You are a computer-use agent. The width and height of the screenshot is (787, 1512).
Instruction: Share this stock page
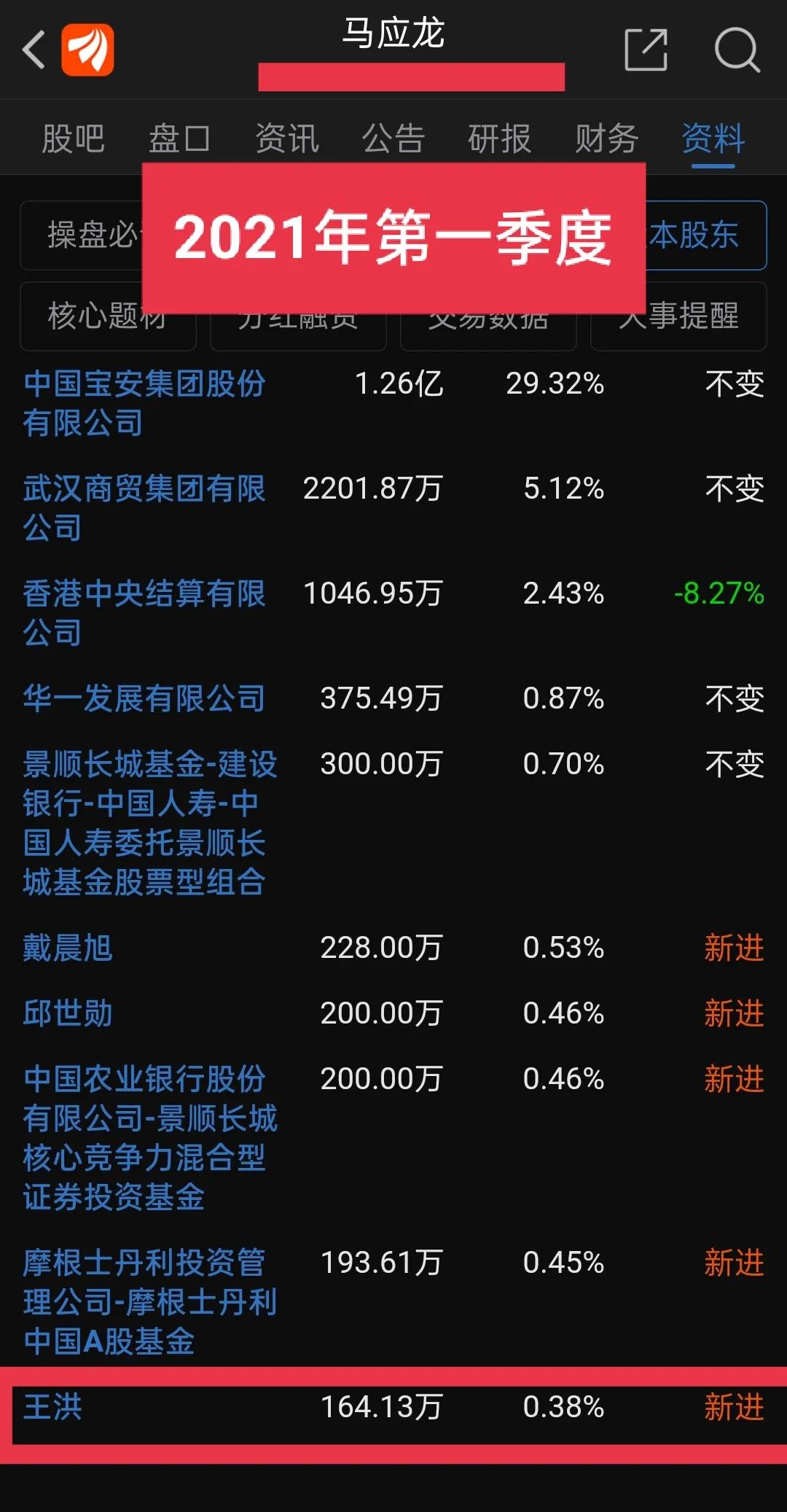click(646, 50)
